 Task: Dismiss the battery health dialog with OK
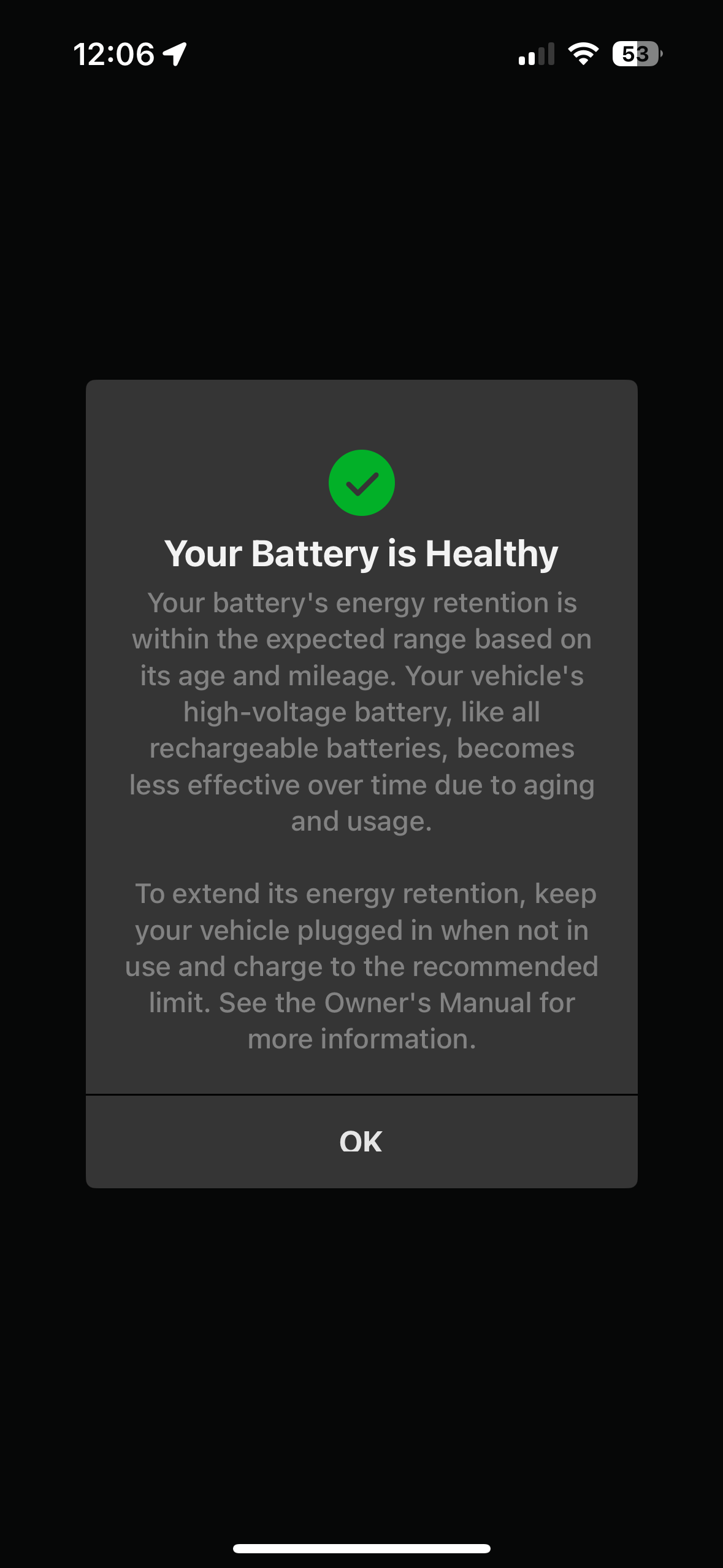[x=361, y=1142]
